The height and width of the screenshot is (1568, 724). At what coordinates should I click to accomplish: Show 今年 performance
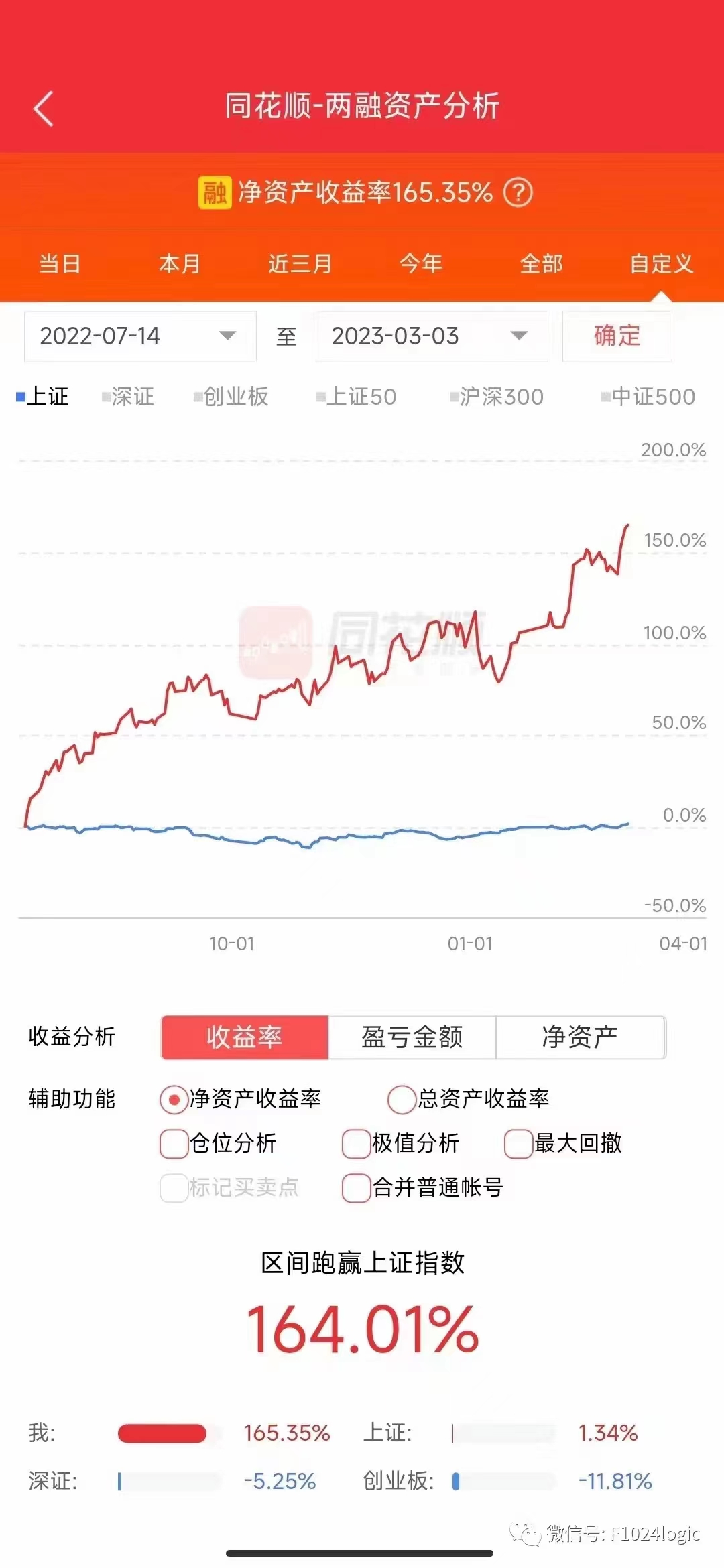[421, 264]
